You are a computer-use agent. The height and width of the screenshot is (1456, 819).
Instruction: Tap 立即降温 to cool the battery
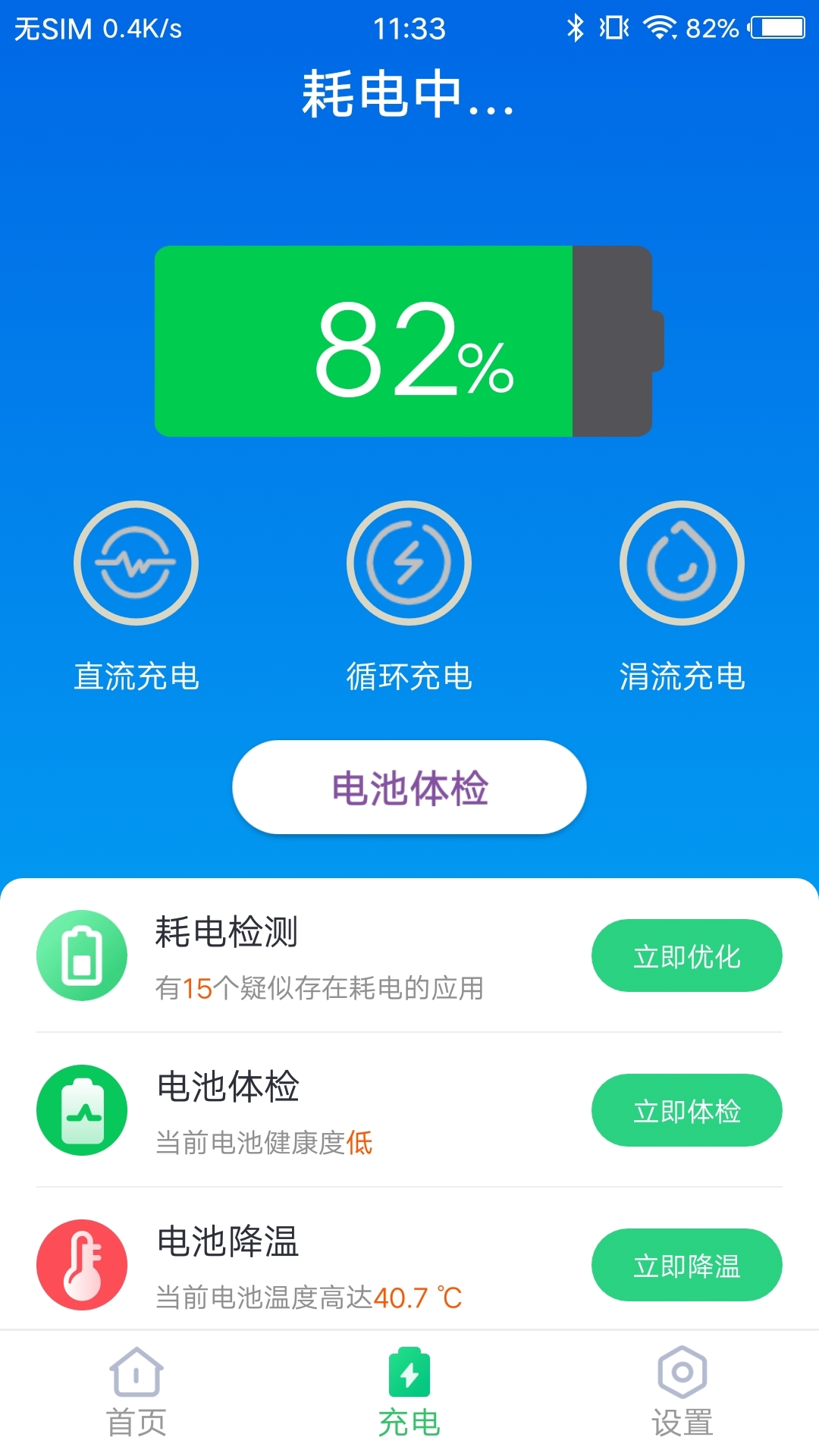[x=686, y=1265]
